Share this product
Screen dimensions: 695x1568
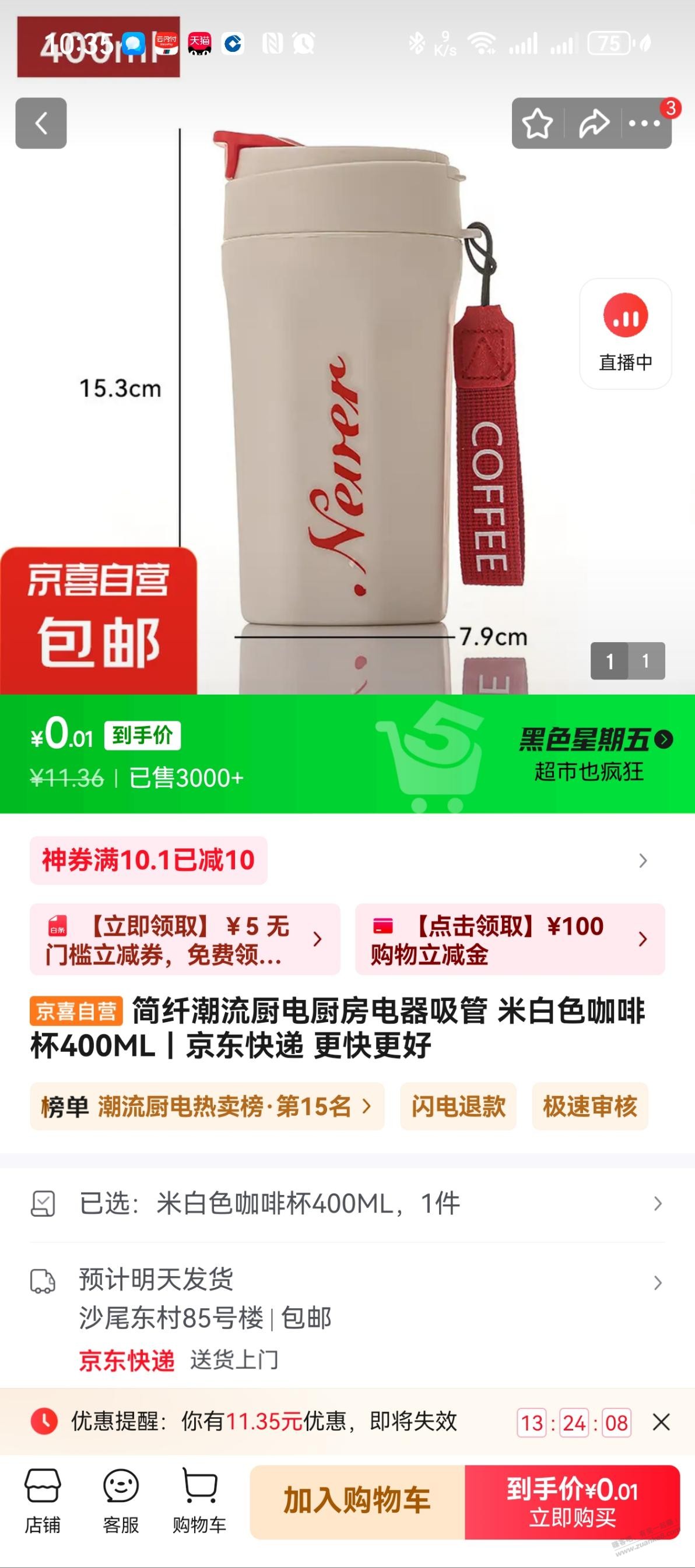(x=594, y=124)
